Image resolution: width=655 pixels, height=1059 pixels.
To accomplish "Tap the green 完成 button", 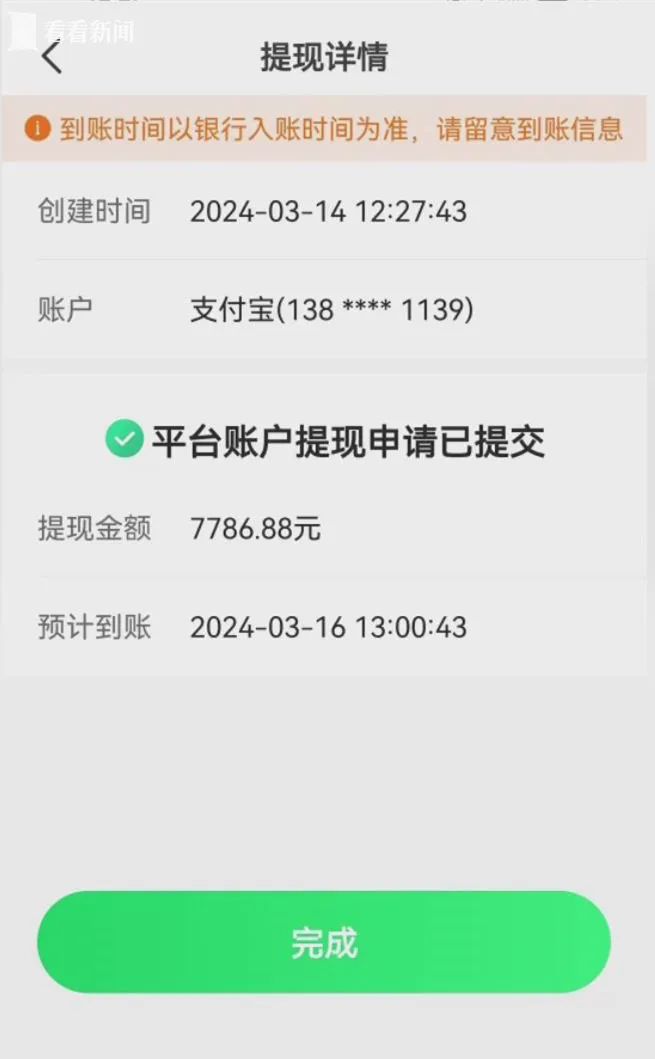I will 324,942.
